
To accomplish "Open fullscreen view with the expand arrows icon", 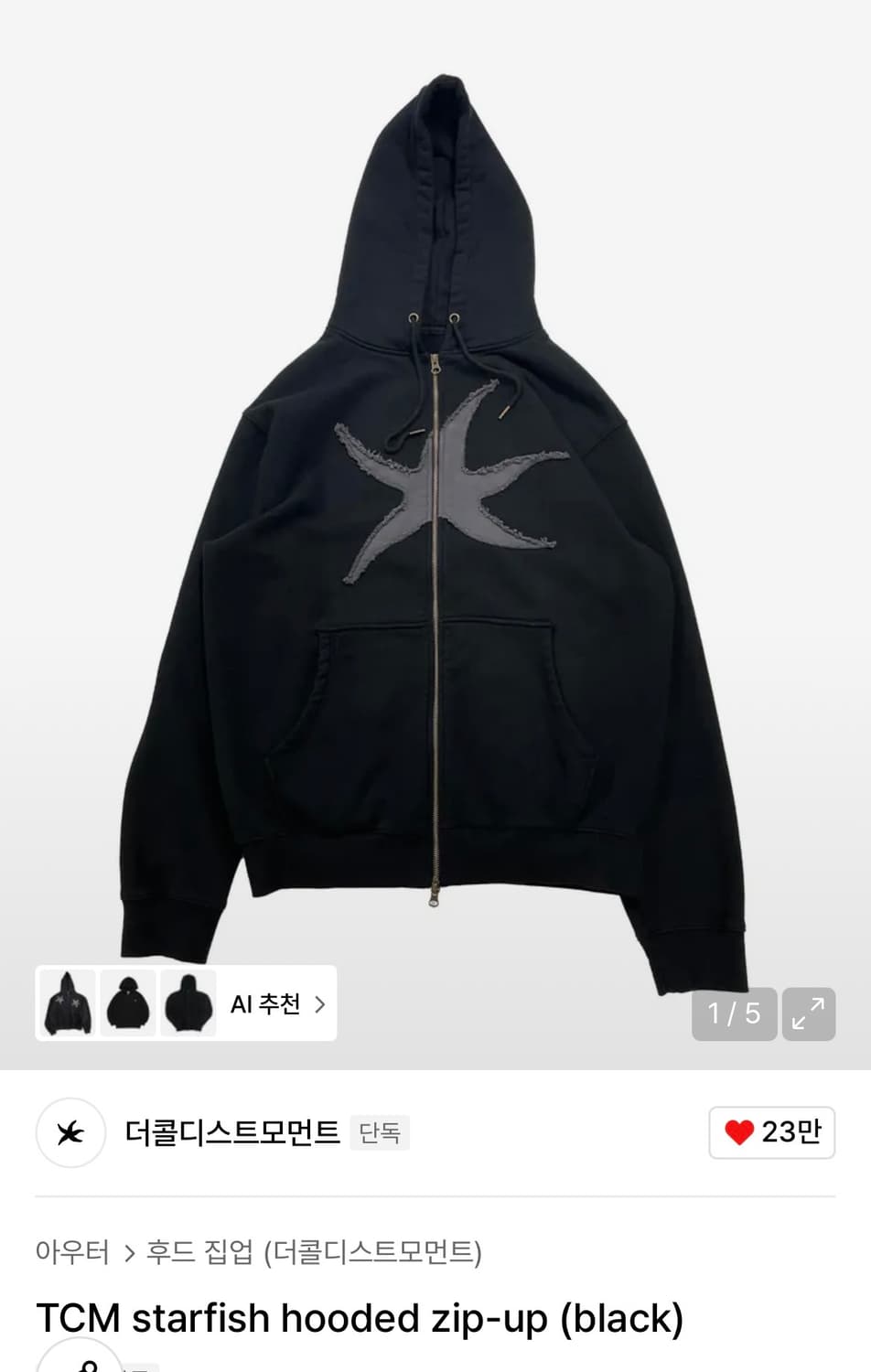I will (x=809, y=1013).
